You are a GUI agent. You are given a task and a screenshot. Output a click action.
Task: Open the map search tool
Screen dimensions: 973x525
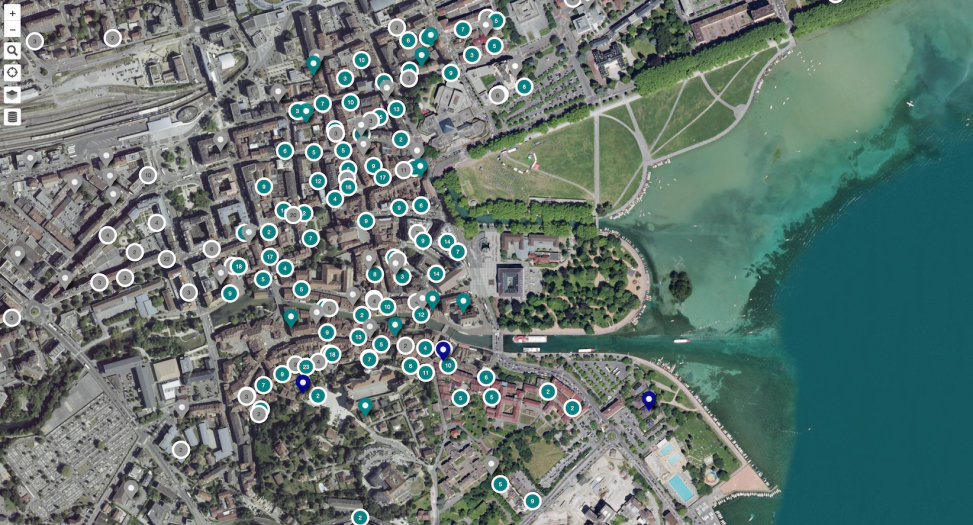click(x=12, y=50)
